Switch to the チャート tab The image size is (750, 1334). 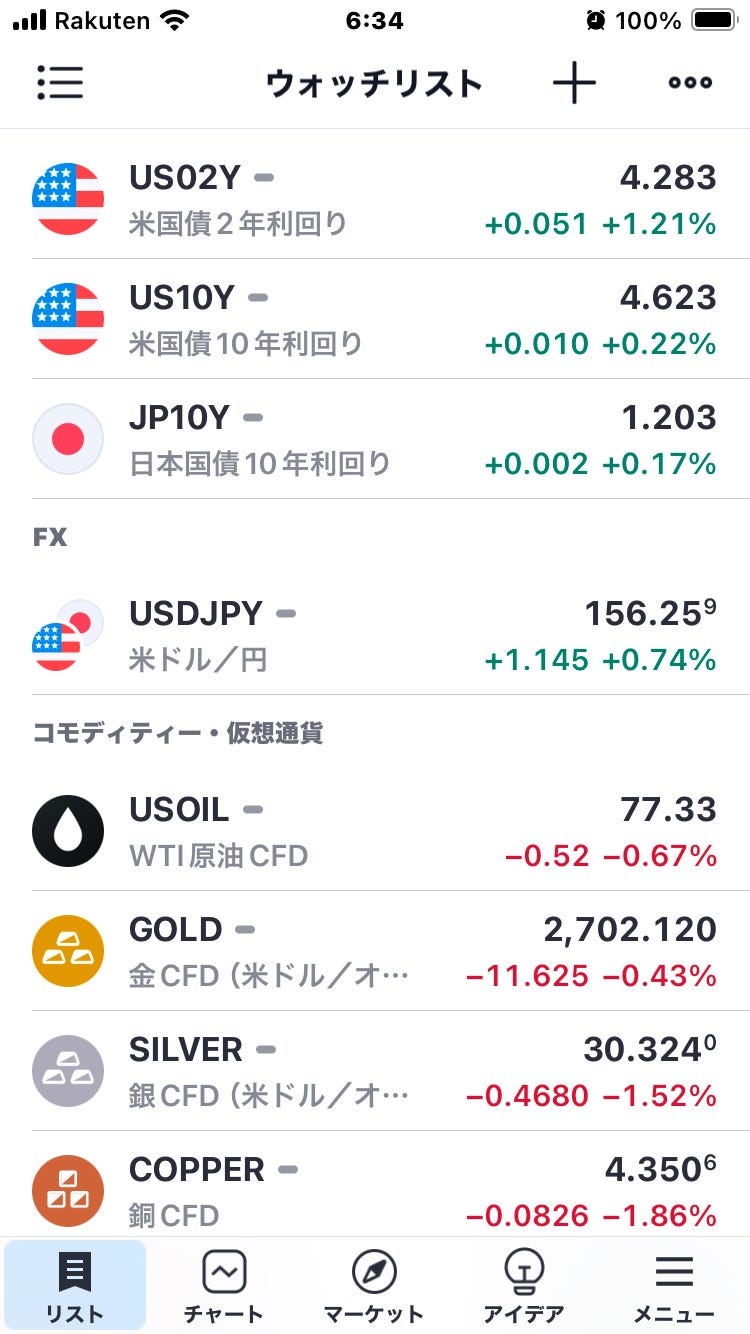(224, 1286)
